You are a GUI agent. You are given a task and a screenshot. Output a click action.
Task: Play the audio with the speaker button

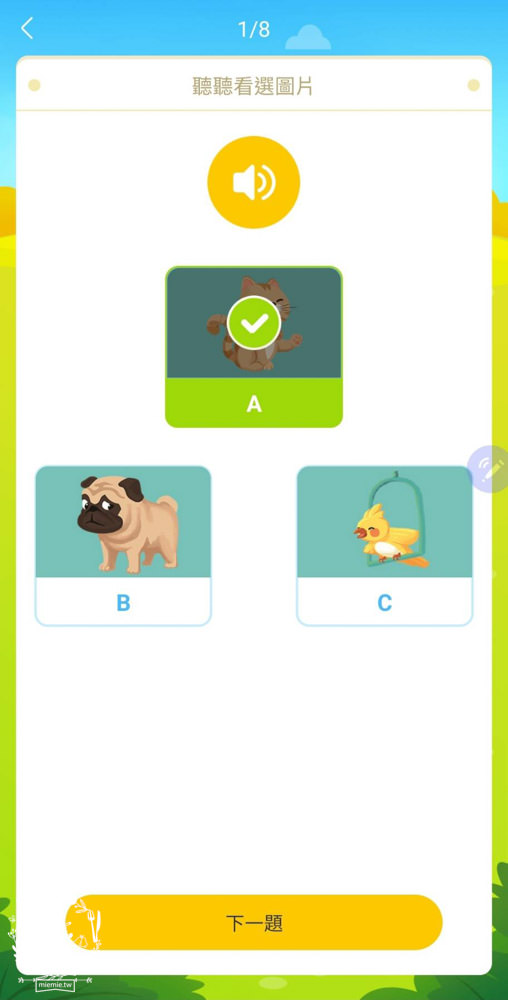coord(254,182)
